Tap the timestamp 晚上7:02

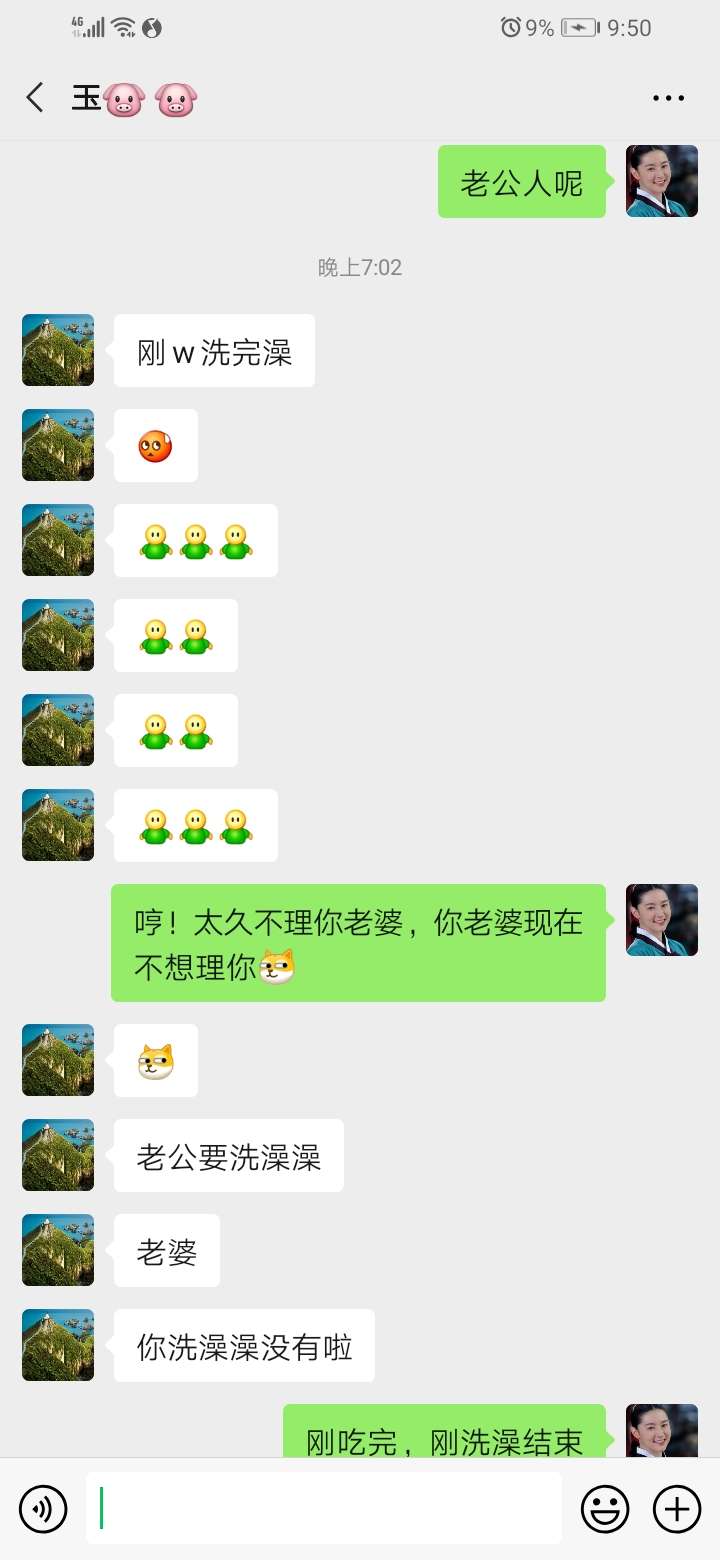click(x=360, y=267)
